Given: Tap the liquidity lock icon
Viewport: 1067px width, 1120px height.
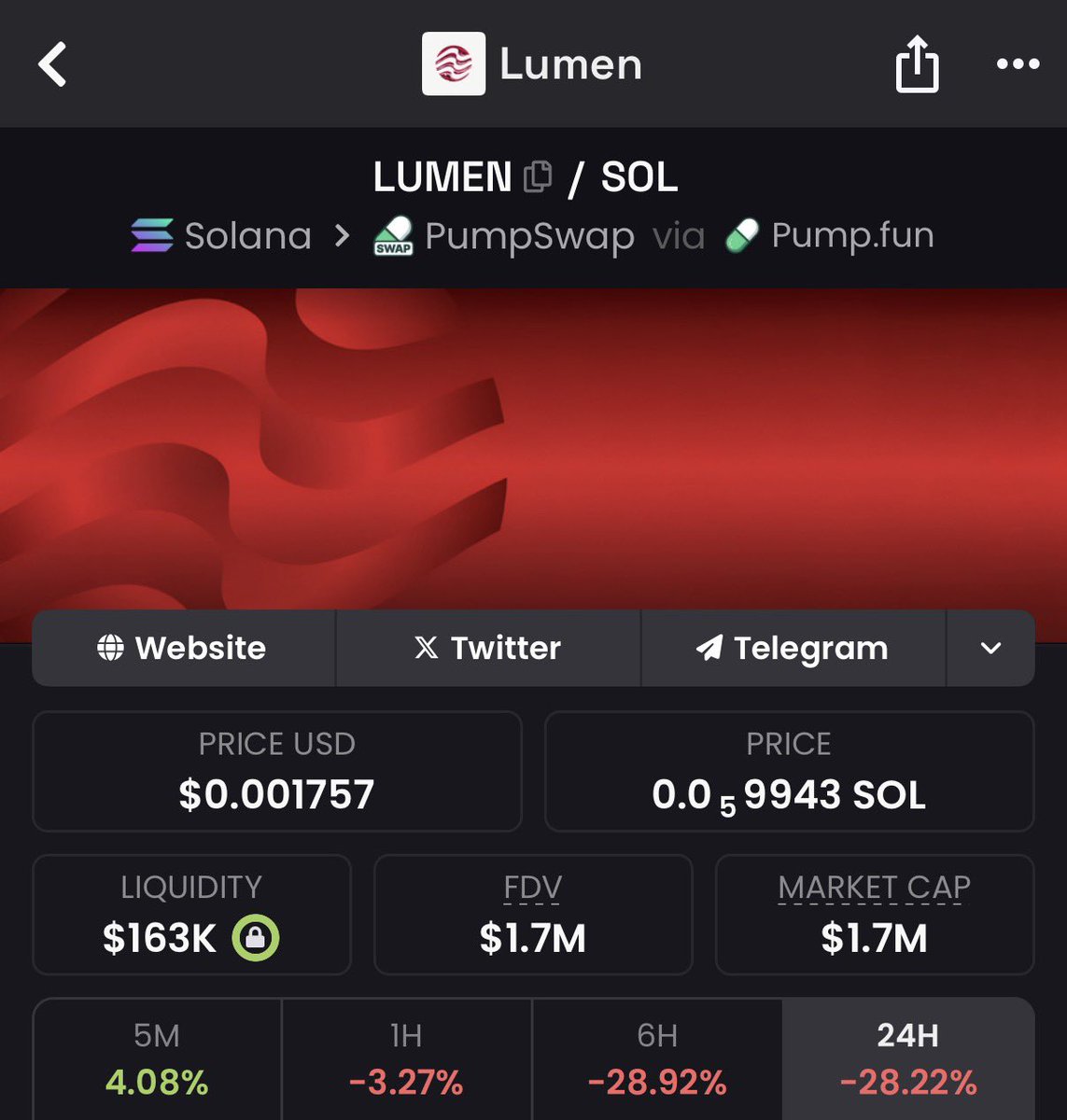Looking at the screenshot, I should pyautogui.click(x=256, y=937).
